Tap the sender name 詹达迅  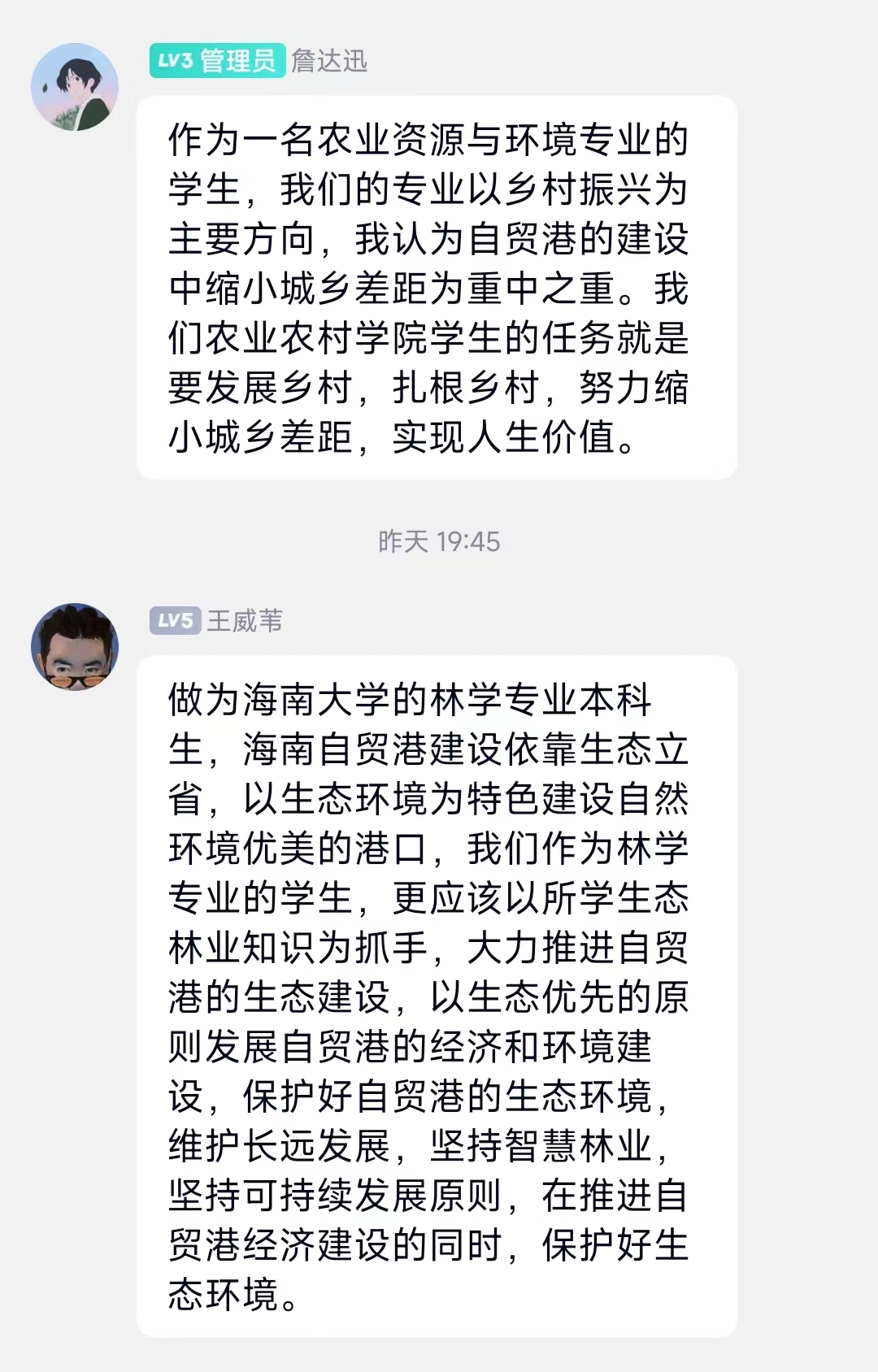[x=329, y=61]
